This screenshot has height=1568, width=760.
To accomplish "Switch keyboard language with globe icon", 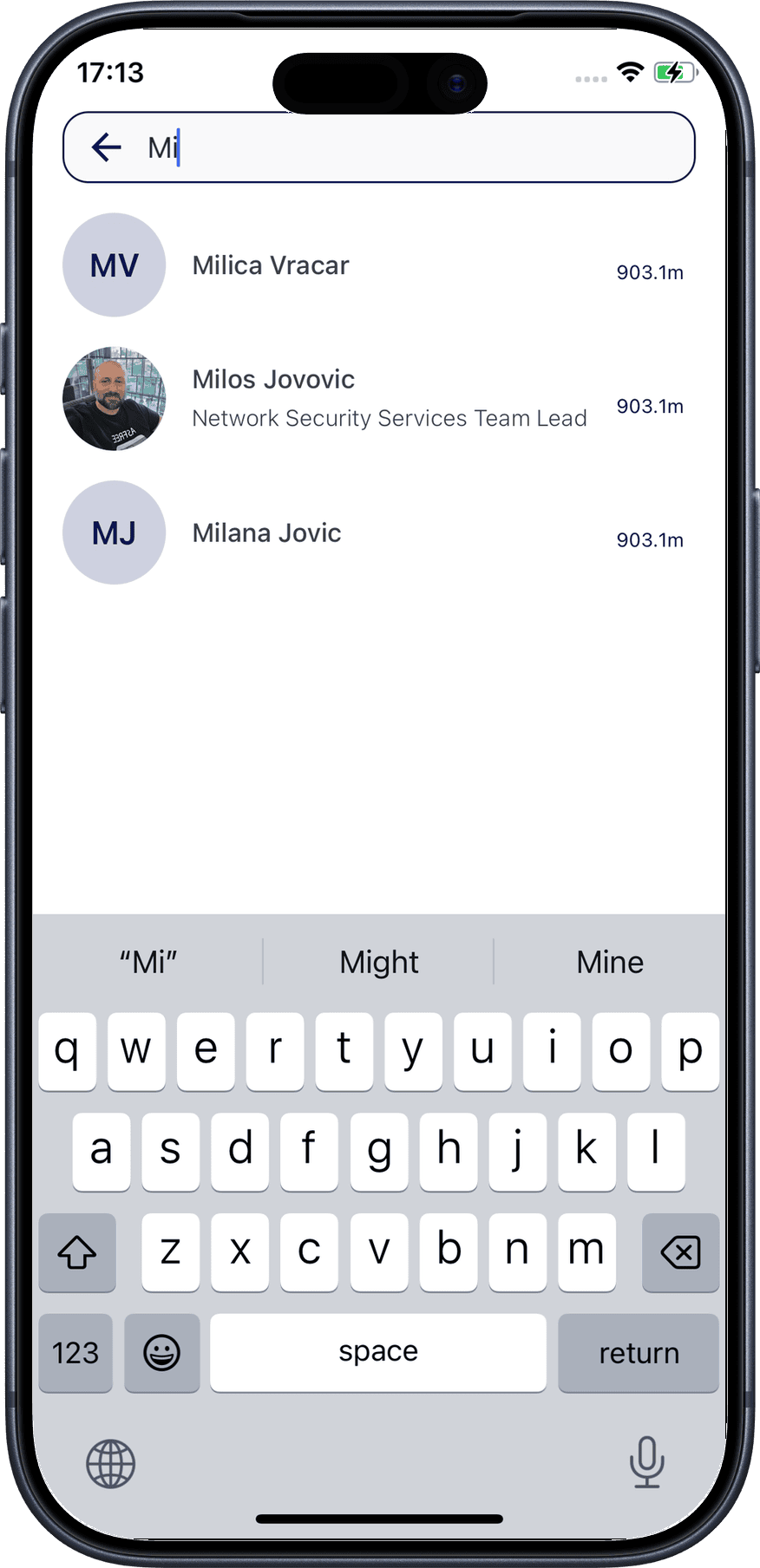I will (111, 1464).
